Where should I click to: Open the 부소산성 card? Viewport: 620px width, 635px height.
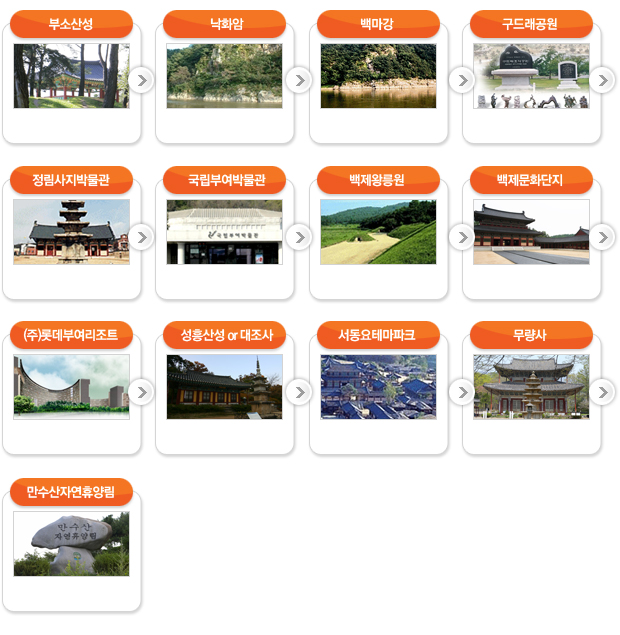(71, 76)
